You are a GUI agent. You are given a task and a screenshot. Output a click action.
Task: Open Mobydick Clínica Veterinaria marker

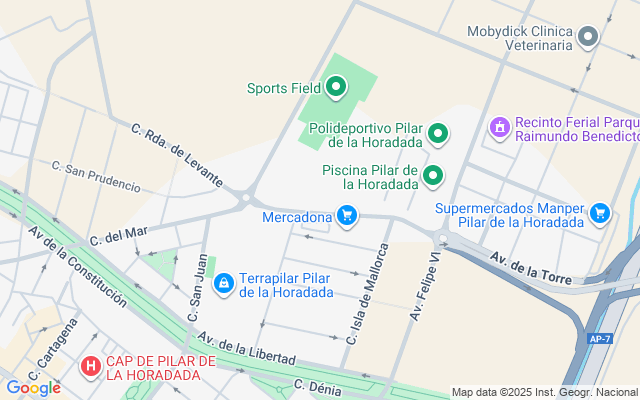tap(588, 38)
